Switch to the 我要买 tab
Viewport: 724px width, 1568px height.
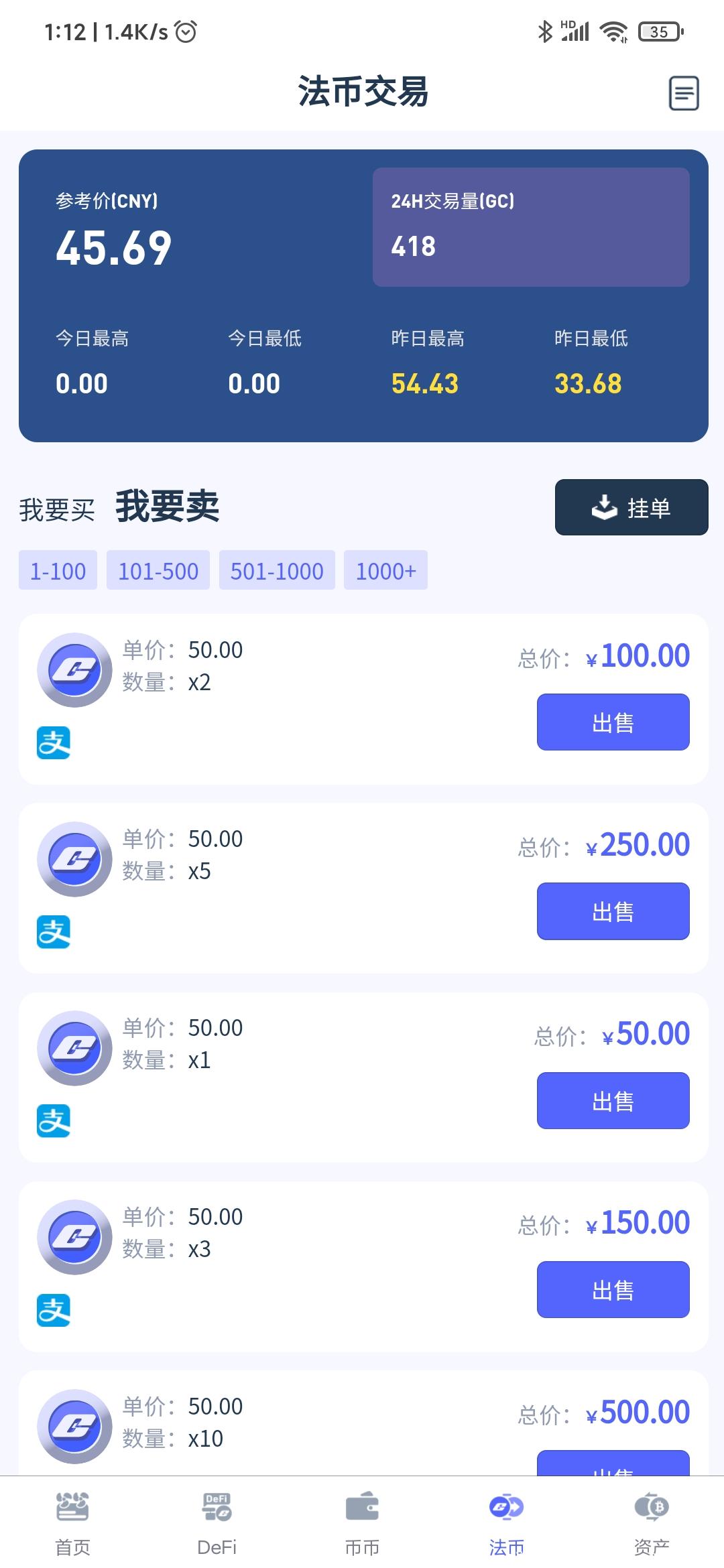tap(57, 509)
